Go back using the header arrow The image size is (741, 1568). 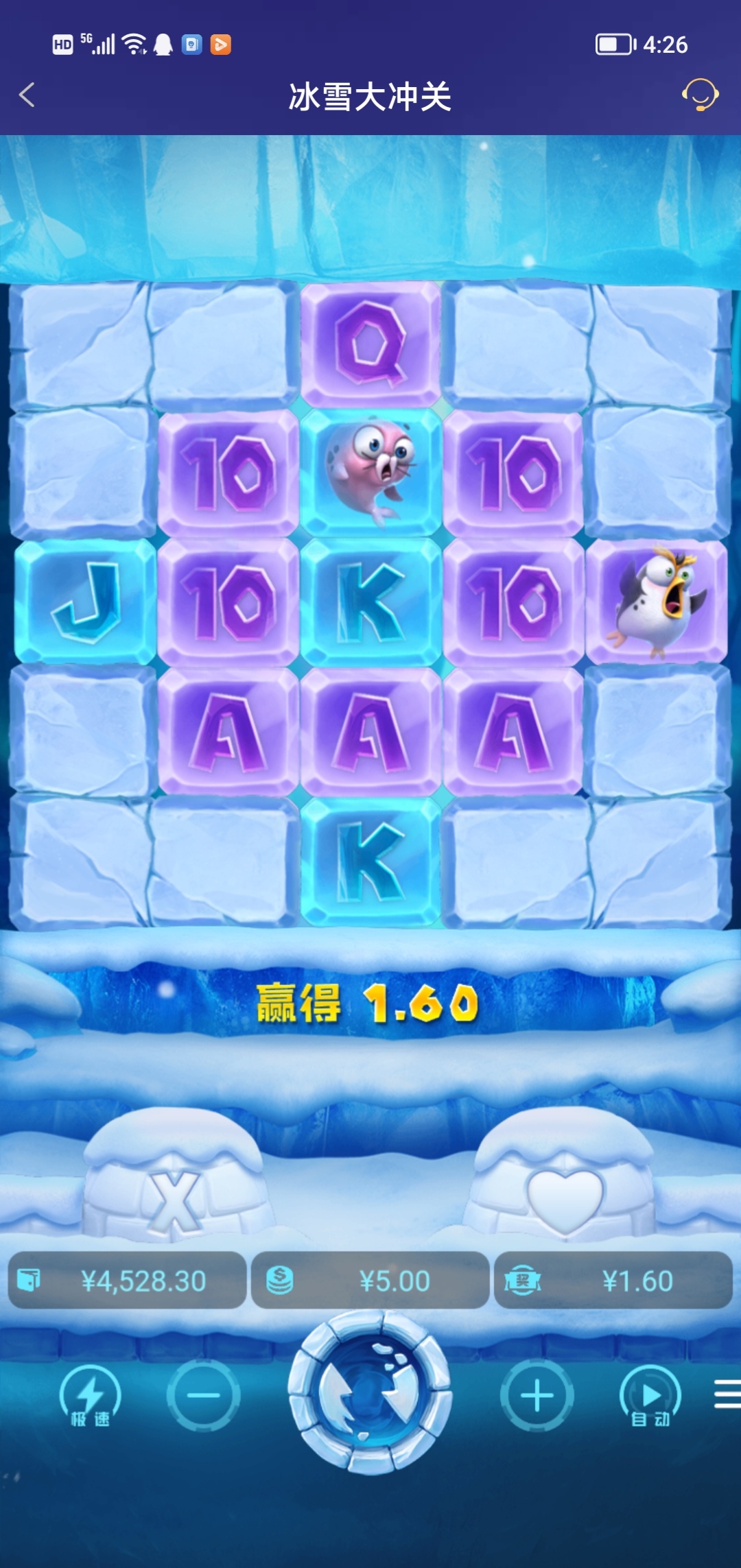pyautogui.click(x=27, y=95)
